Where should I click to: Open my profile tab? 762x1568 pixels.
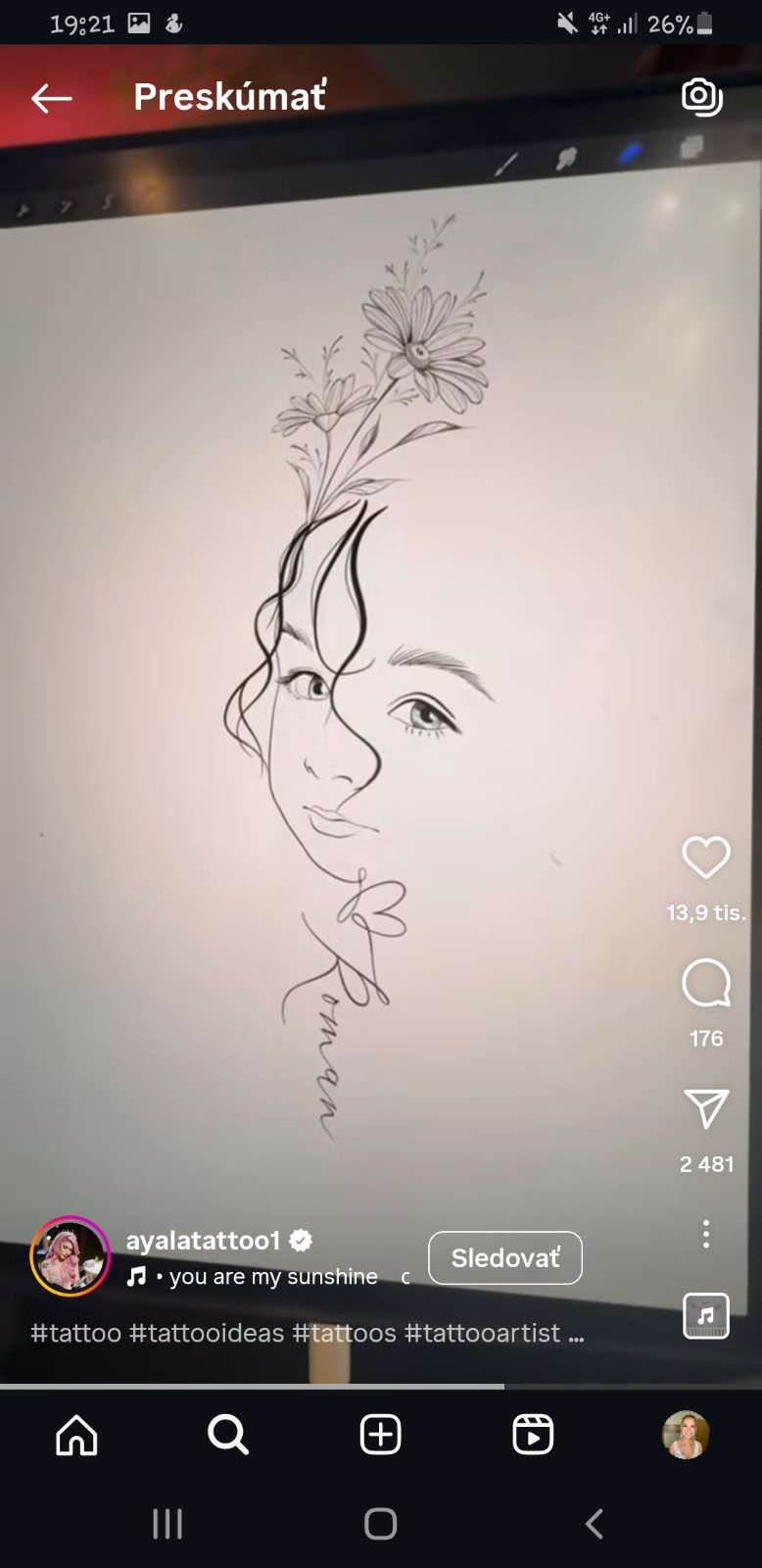[x=685, y=1436]
